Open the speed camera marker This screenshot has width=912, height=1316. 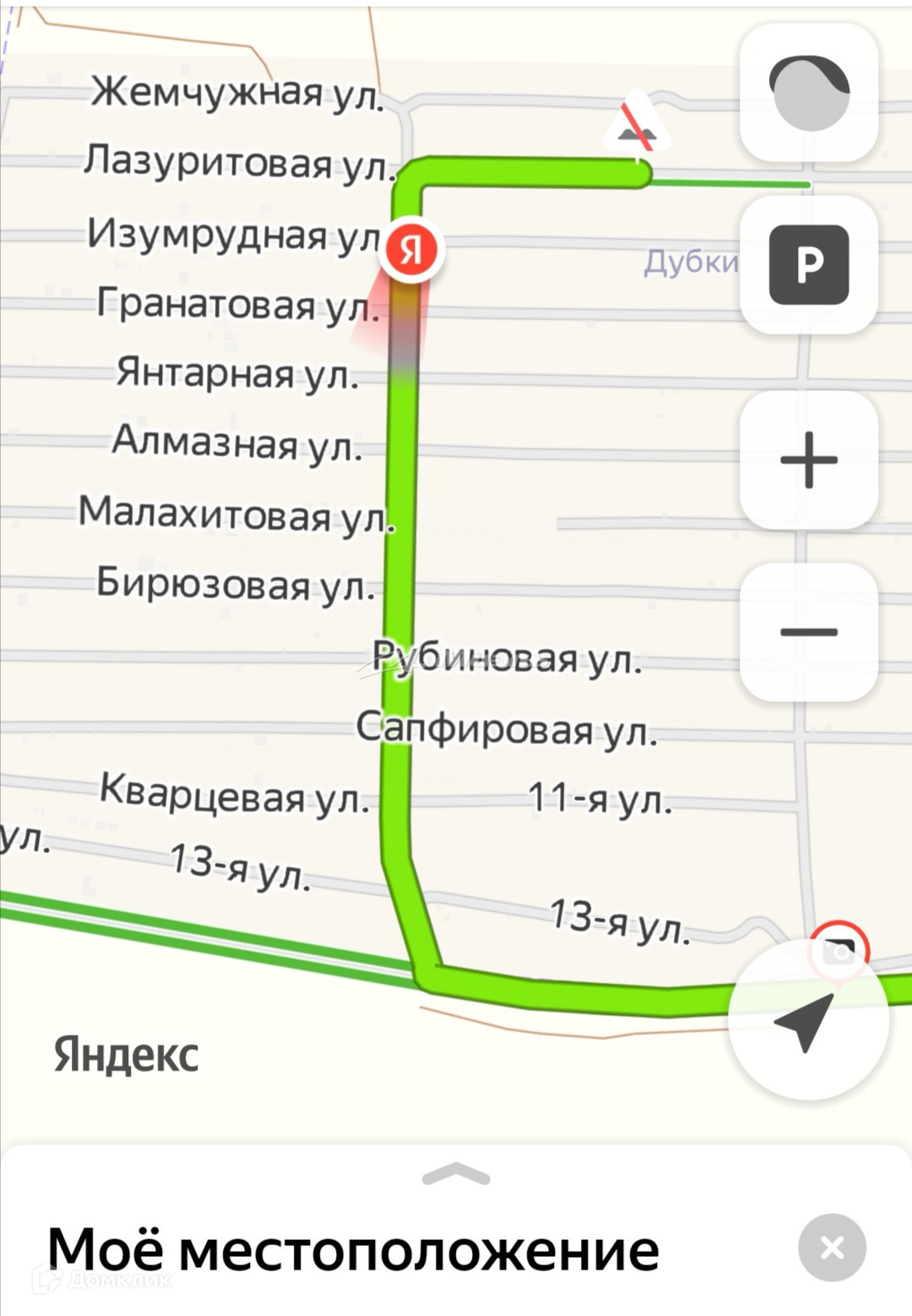pyautogui.click(x=838, y=949)
